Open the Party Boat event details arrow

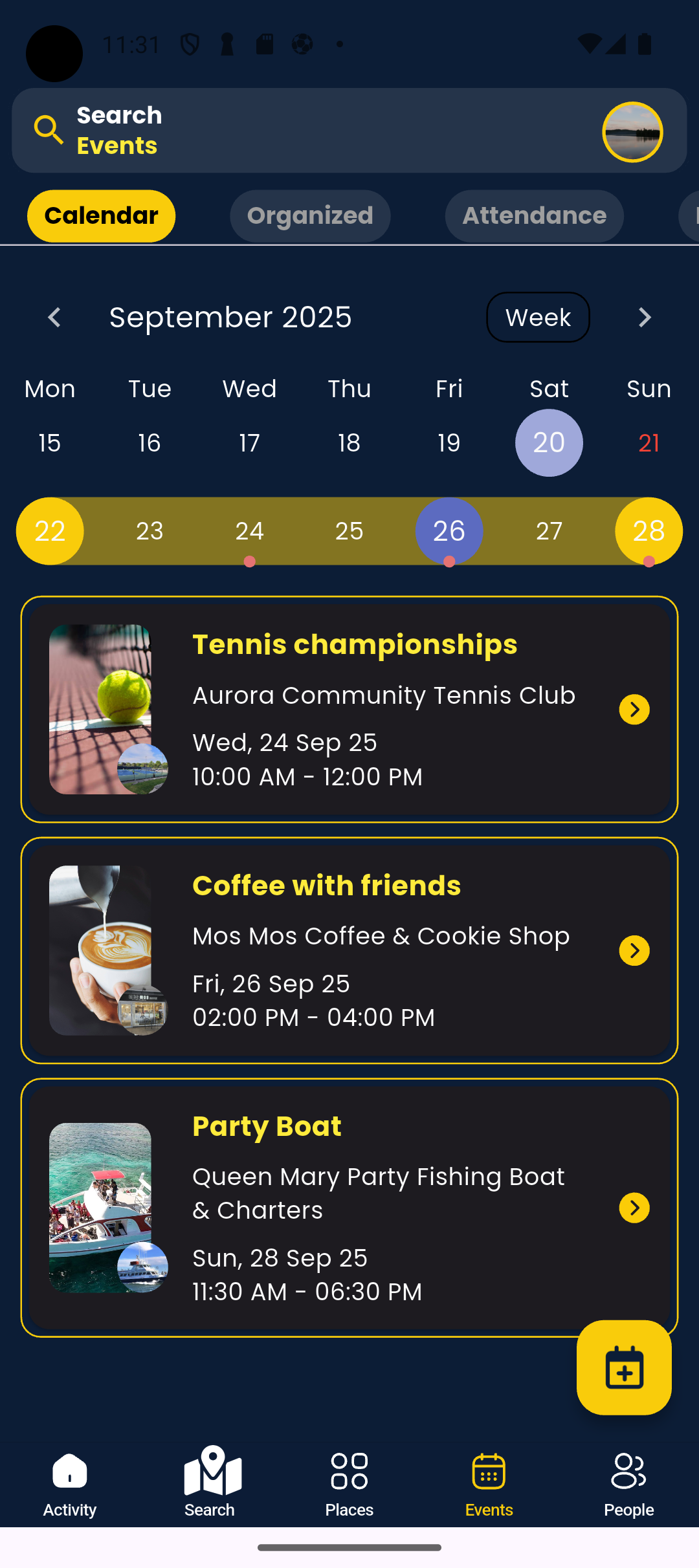pyautogui.click(x=634, y=1207)
